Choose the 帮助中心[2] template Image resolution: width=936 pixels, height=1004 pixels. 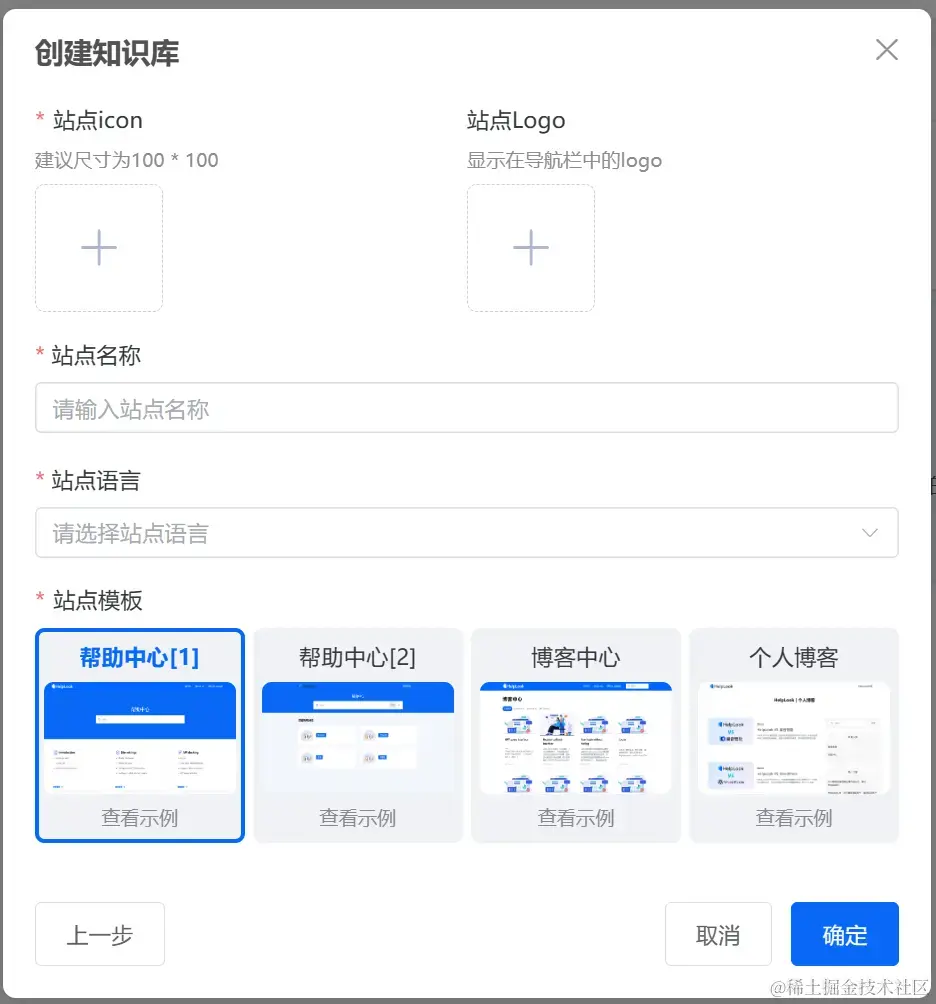click(x=358, y=735)
